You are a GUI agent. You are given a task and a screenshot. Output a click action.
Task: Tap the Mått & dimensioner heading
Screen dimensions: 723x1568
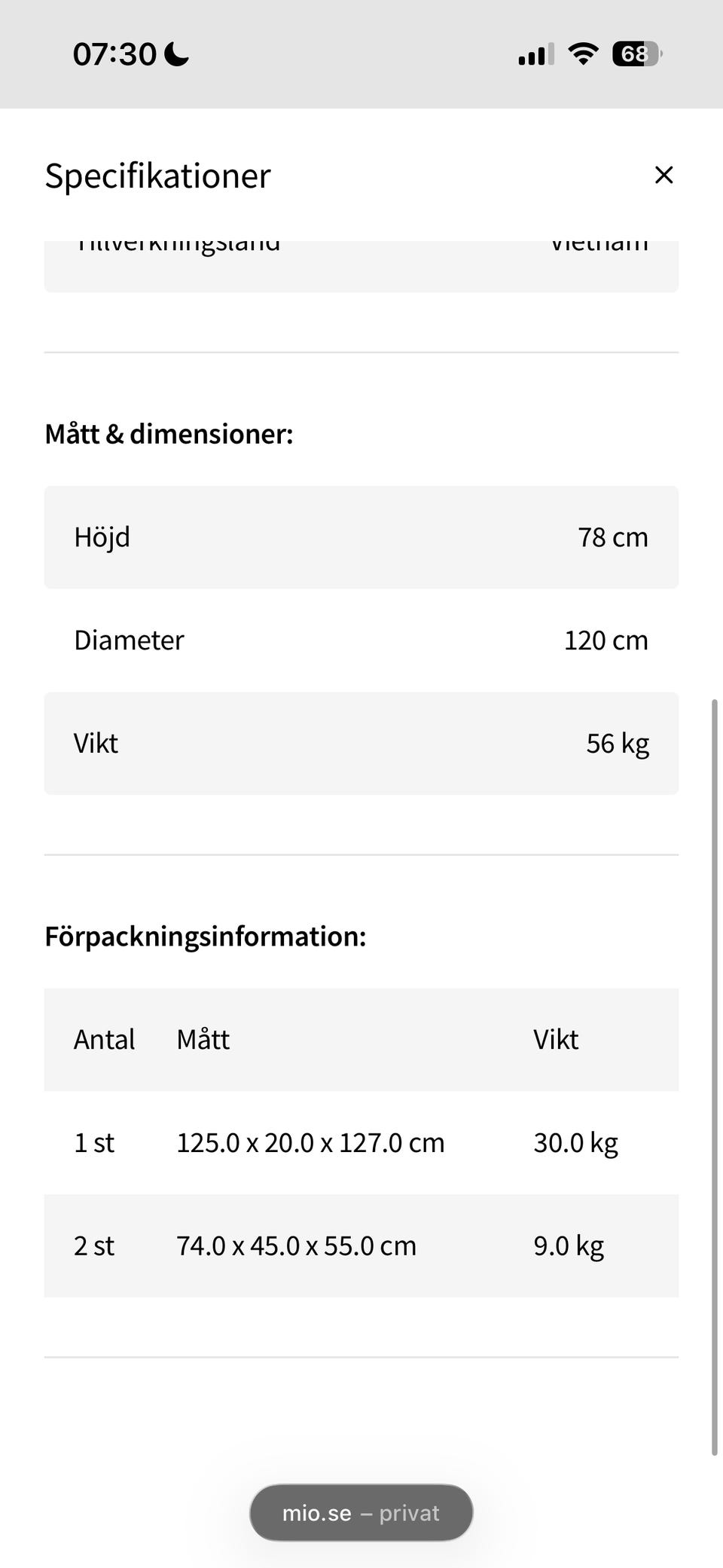[169, 433]
